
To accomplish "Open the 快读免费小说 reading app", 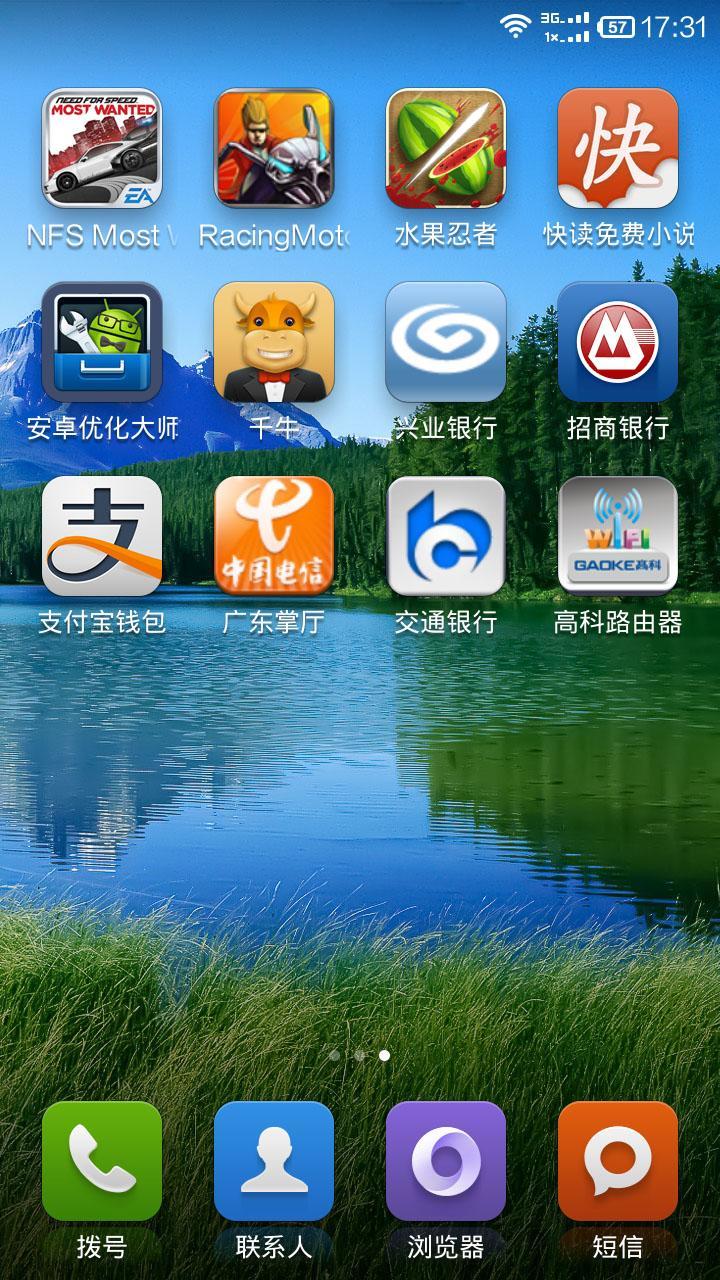I will click(618, 148).
